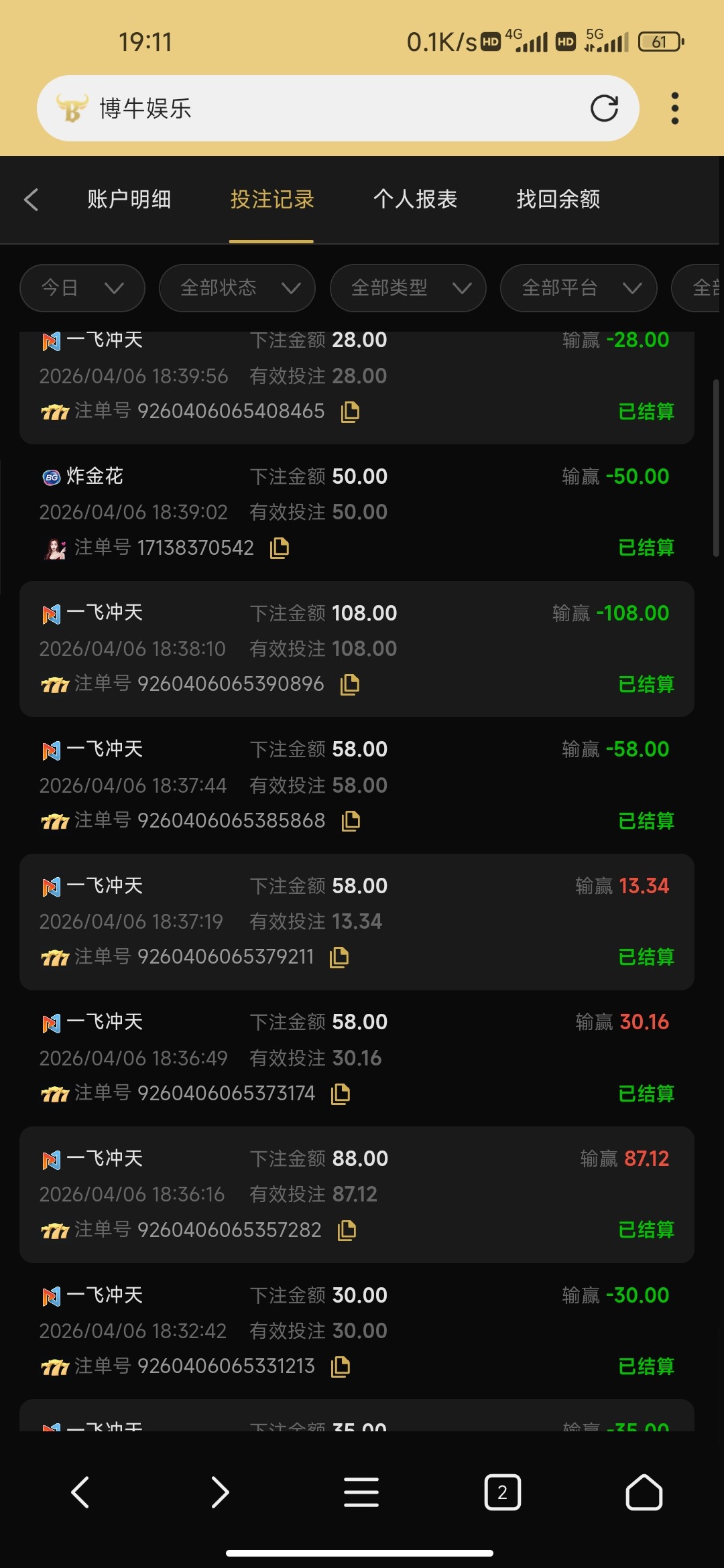The image size is (724, 1568).
Task: Expand the 全部状态 filter dropdown
Action: [x=237, y=288]
